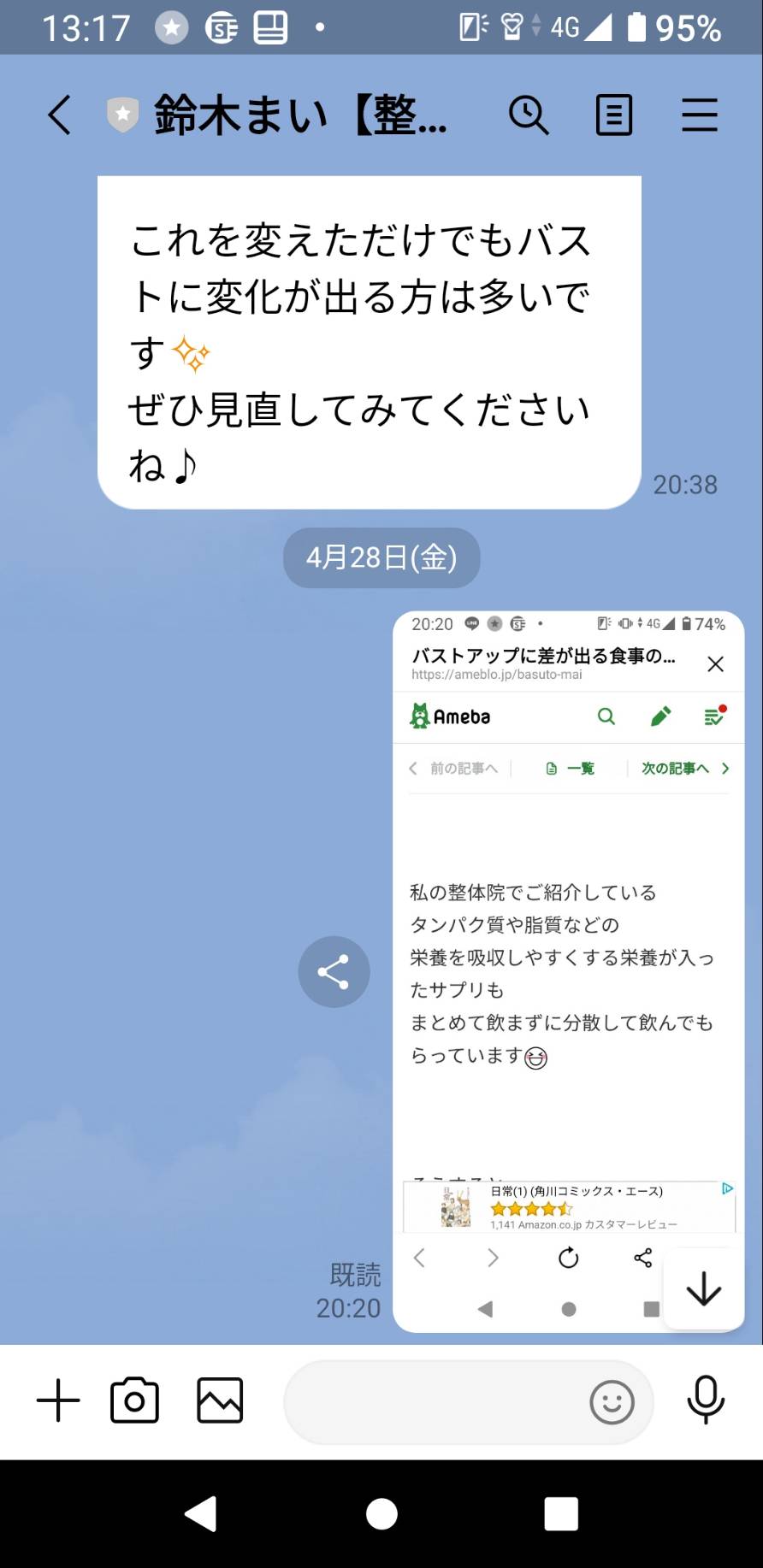This screenshot has height=1568, width=763.
Task: Go back from the 鈴木まい chat
Action: [x=59, y=115]
